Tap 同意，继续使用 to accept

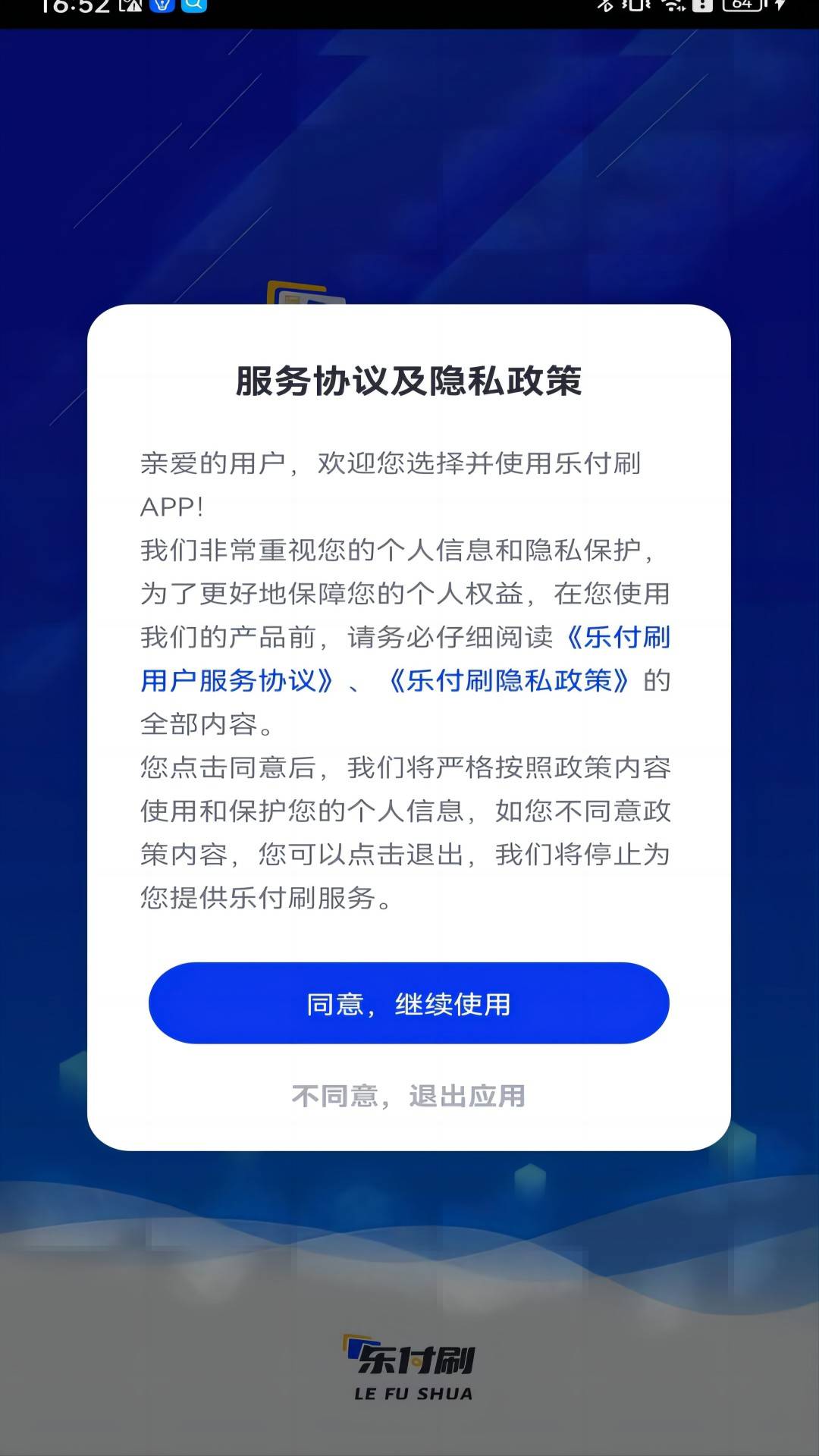pos(409,1003)
